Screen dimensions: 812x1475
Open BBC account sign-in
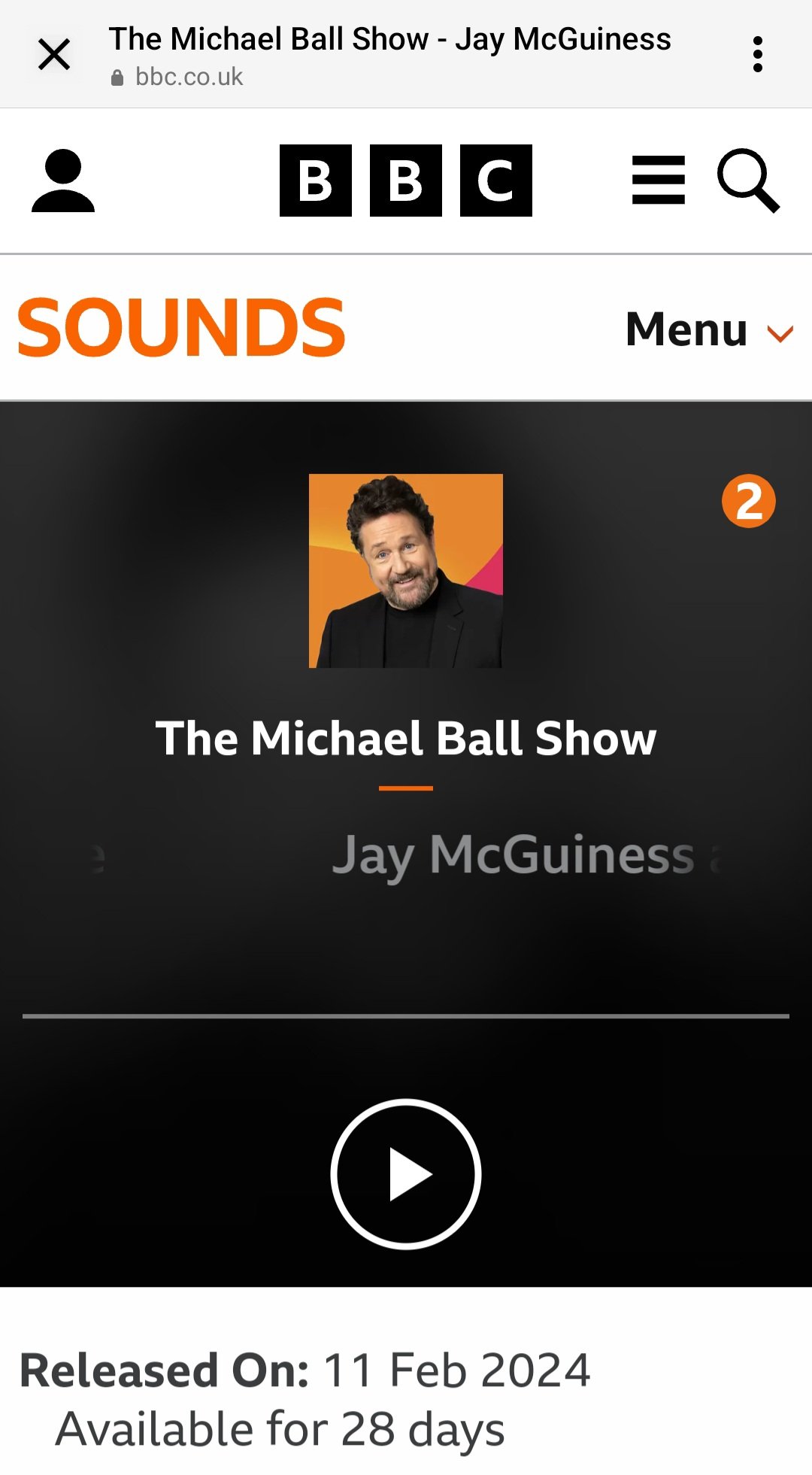coord(63,181)
